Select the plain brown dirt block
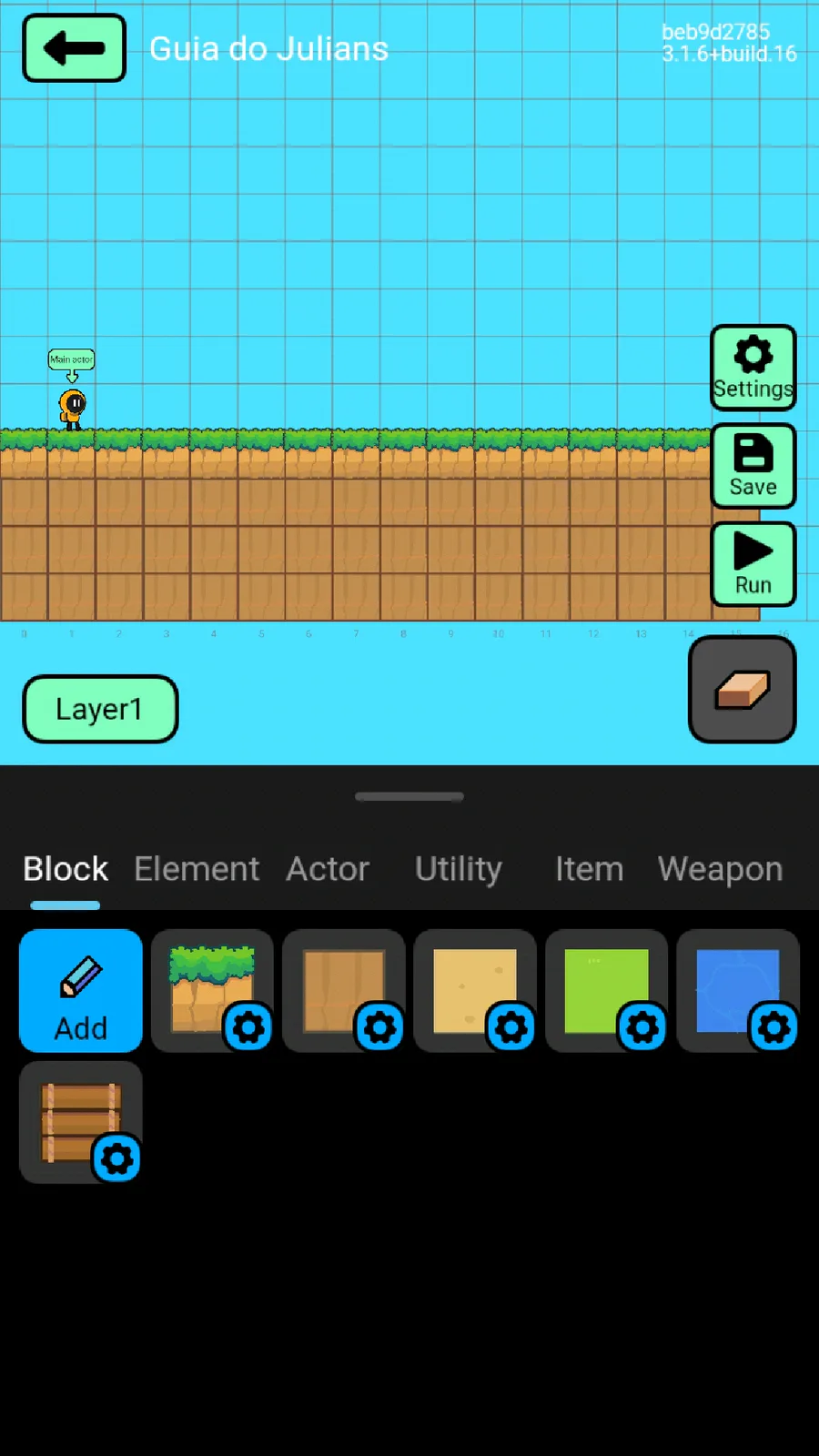This screenshot has width=819, height=1456. pyautogui.click(x=337, y=985)
